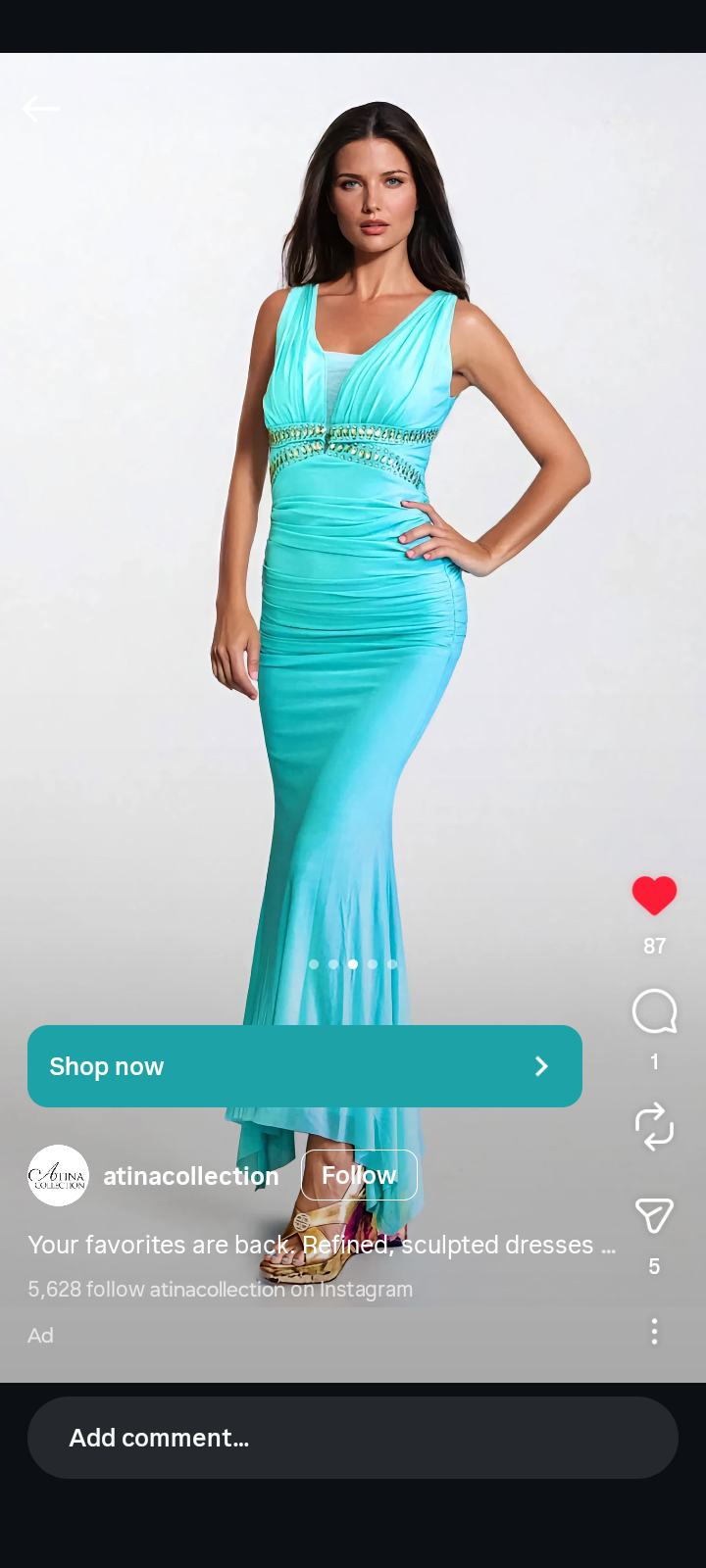Open atinacollection profile avatar
The height and width of the screenshot is (1568, 706).
pos(58,1175)
